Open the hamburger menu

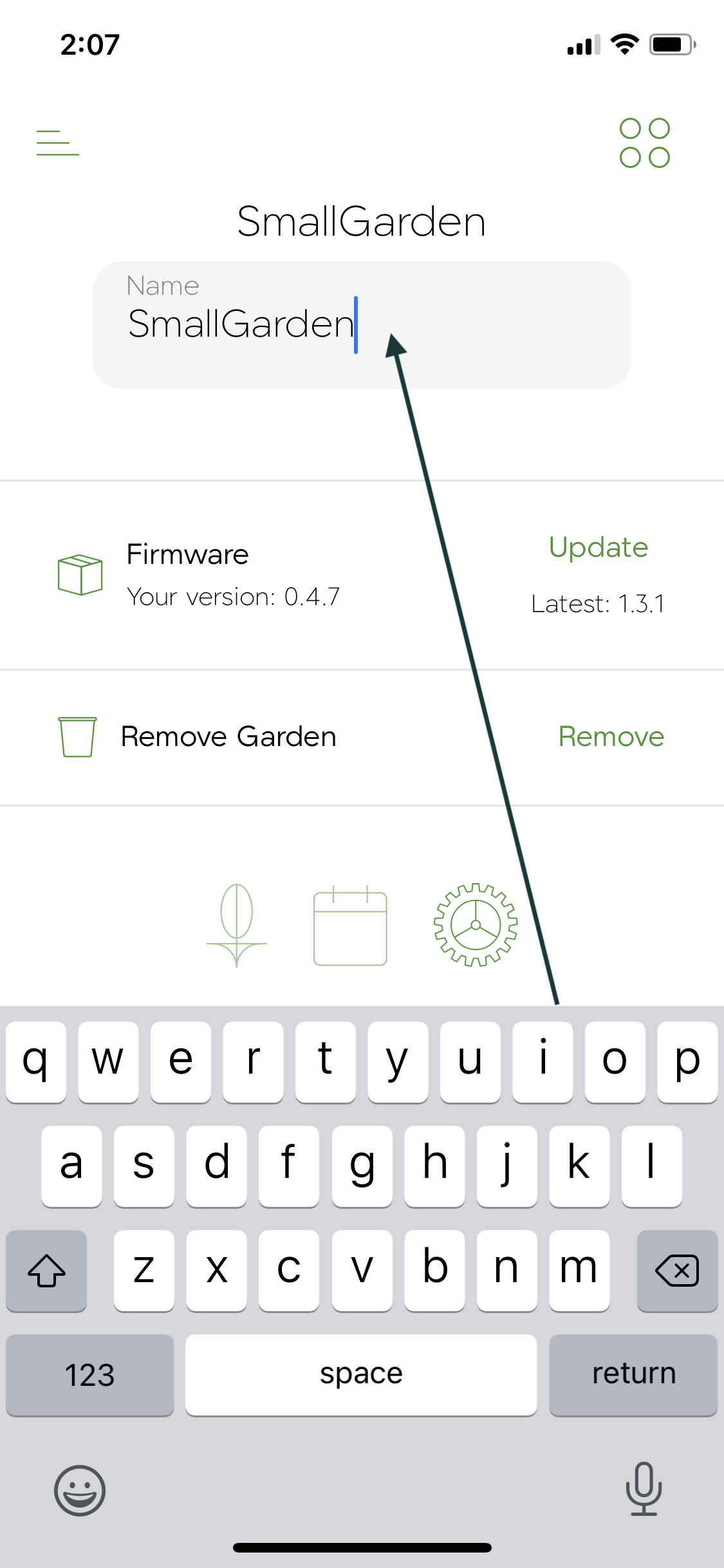(x=58, y=143)
